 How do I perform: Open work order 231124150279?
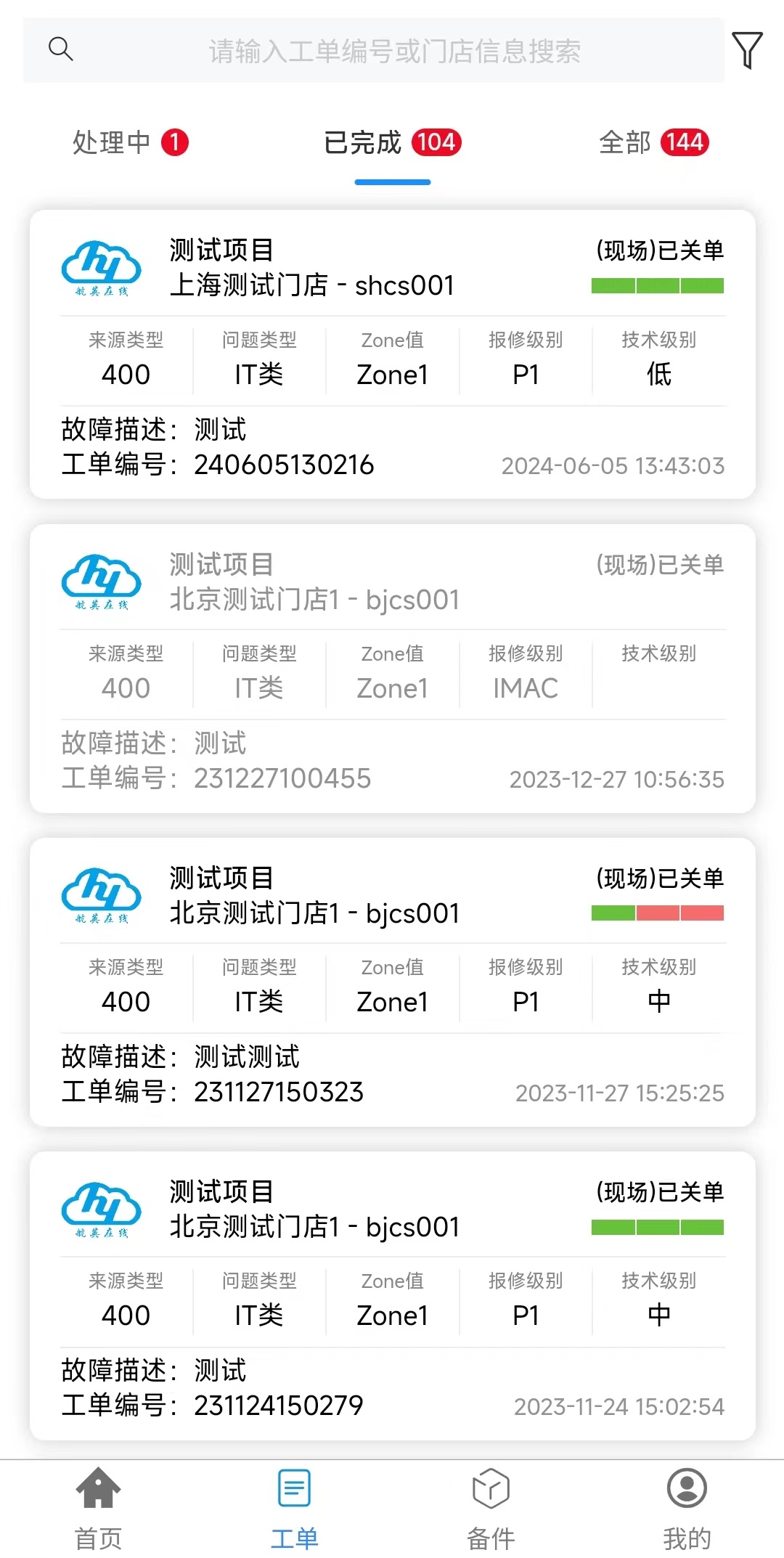392,1295
